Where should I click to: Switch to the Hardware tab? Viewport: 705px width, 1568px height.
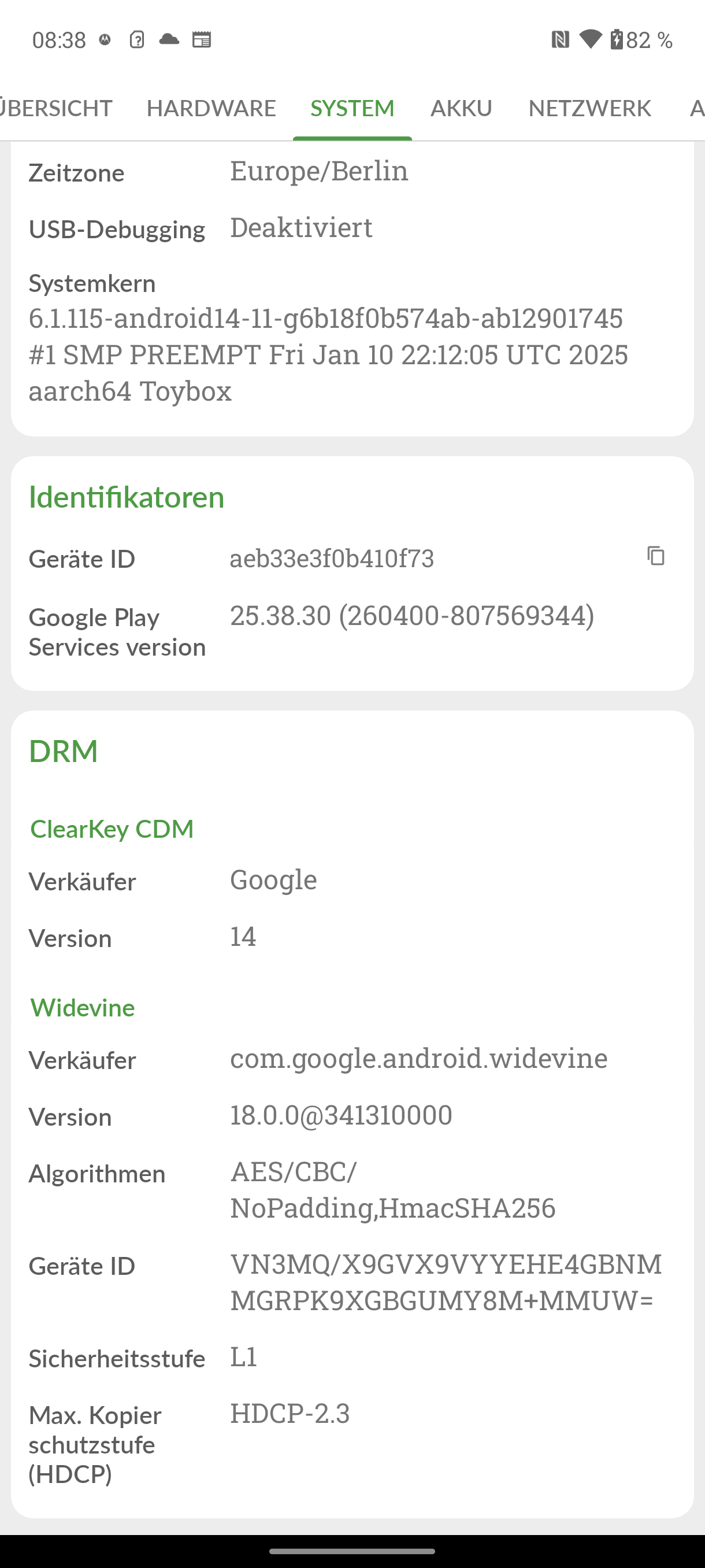click(x=211, y=108)
